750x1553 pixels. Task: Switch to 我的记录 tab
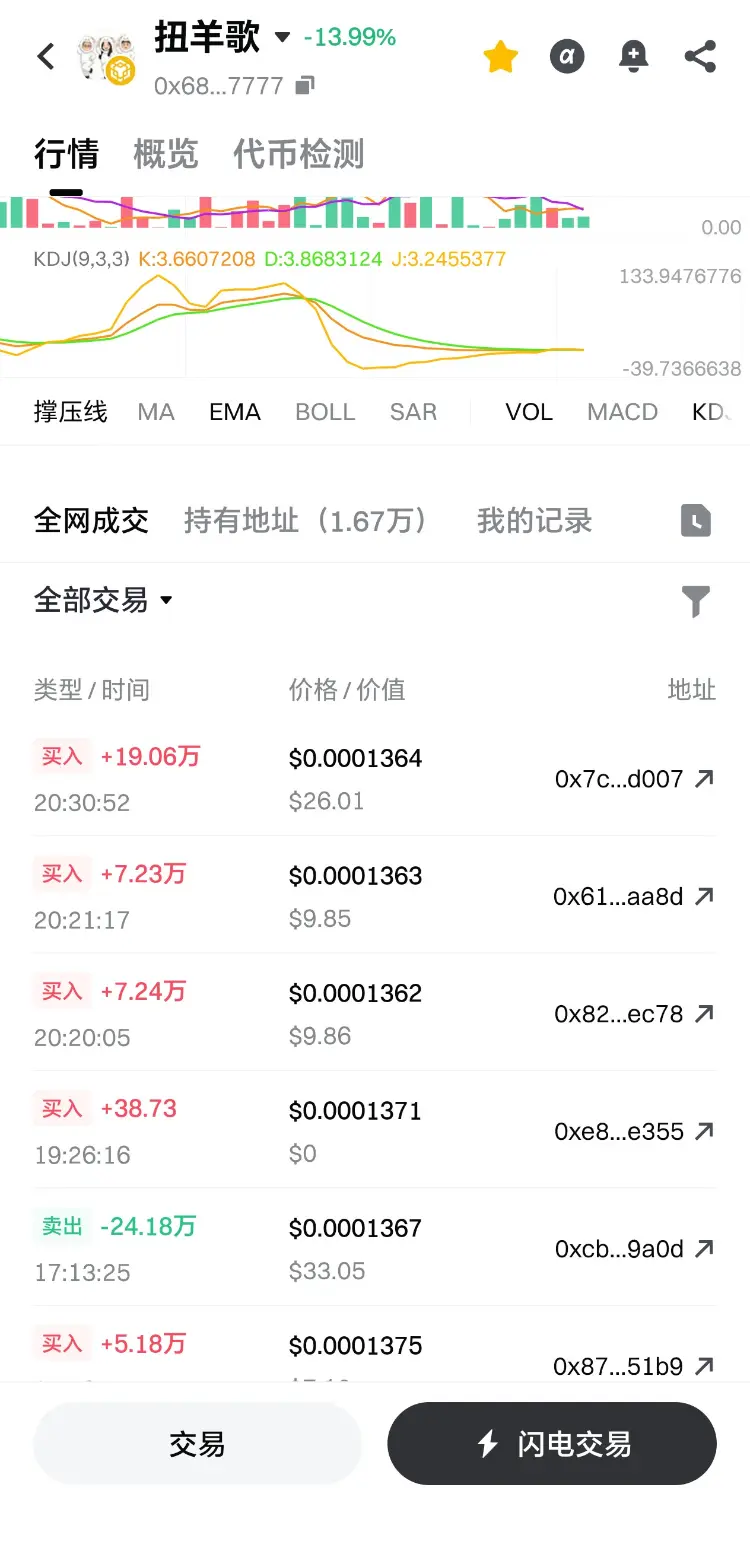click(534, 521)
